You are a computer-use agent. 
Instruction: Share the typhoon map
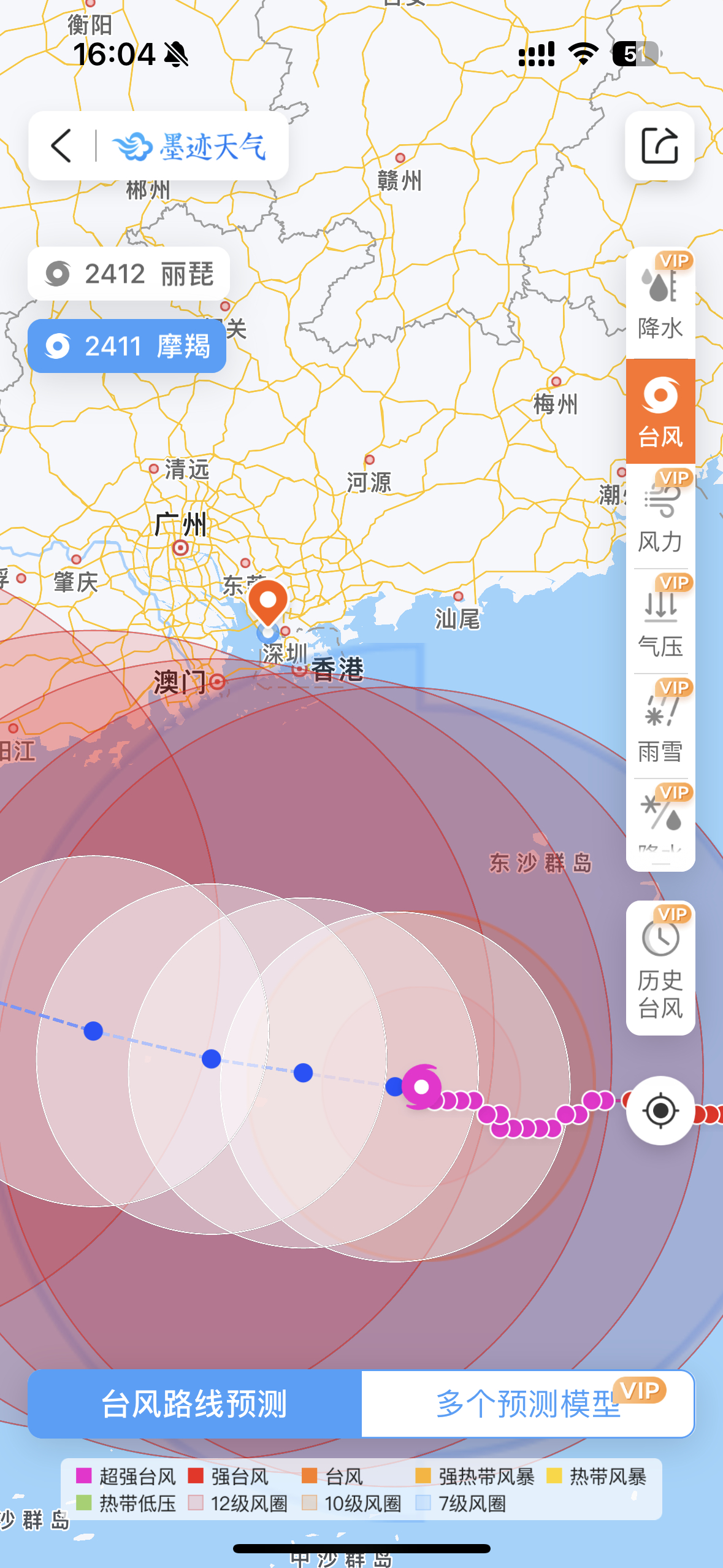[x=660, y=146]
